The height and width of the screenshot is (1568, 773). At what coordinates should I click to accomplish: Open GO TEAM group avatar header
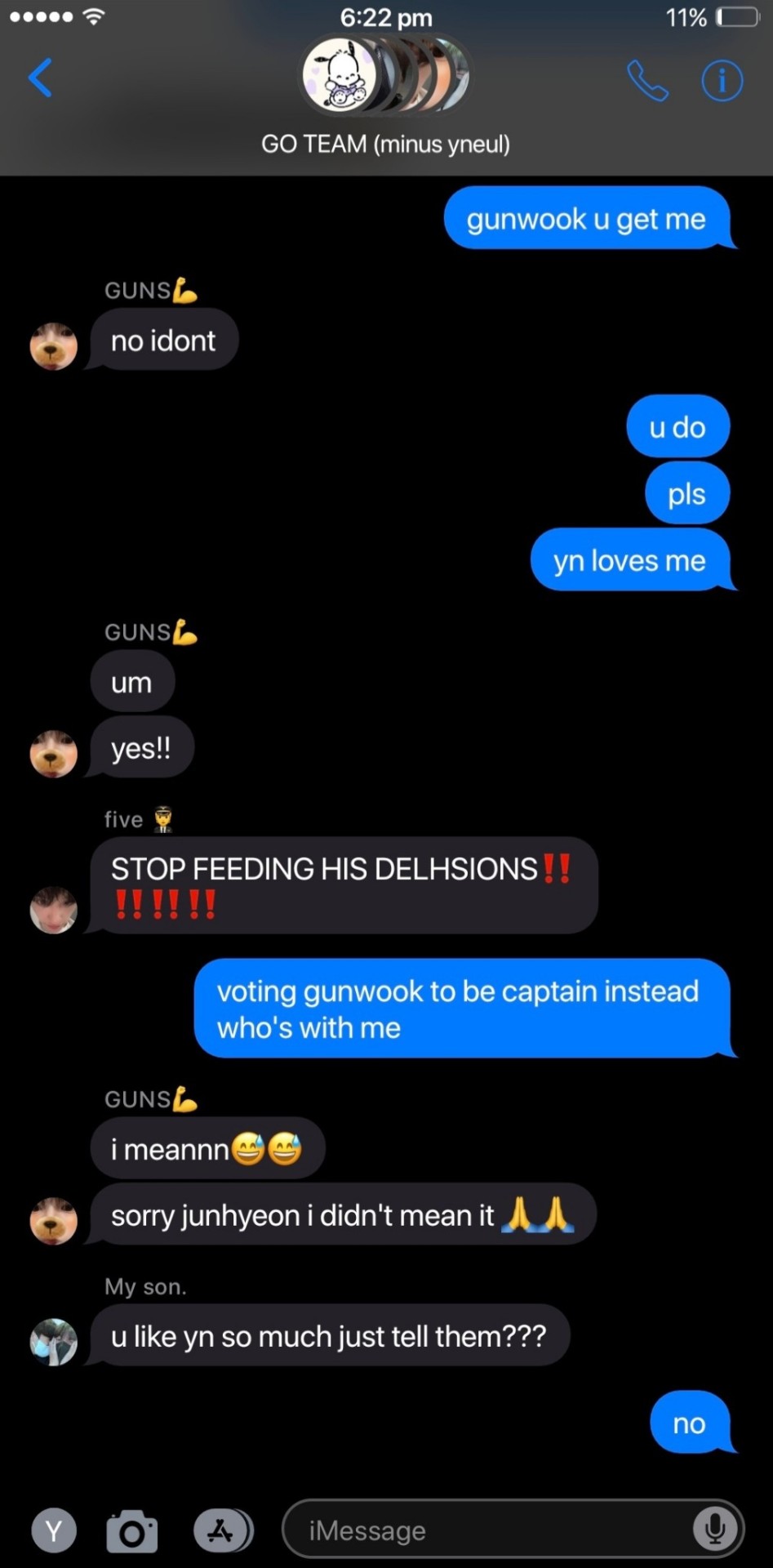pyautogui.click(x=385, y=76)
